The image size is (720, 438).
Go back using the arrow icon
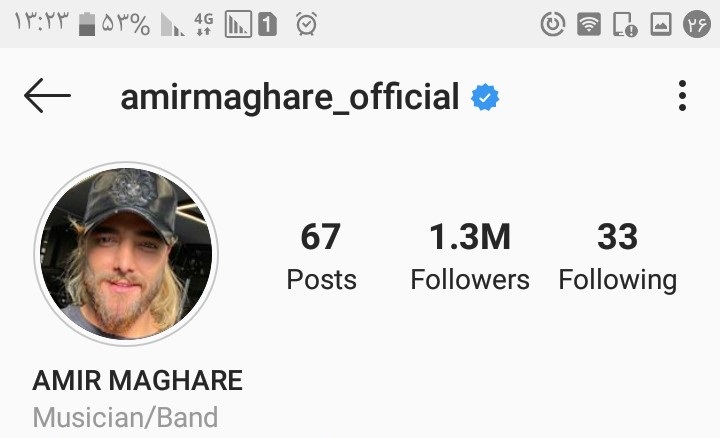(47, 97)
